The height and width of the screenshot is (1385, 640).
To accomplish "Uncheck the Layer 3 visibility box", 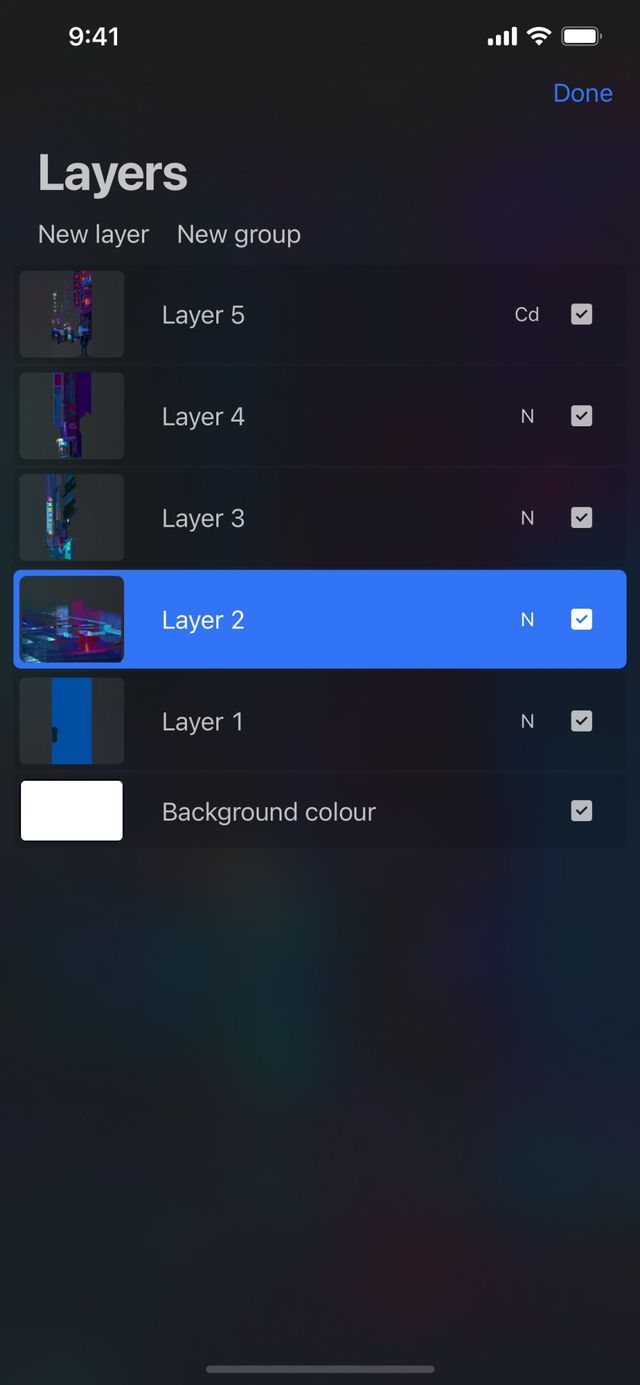I will (x=581, y=518).
